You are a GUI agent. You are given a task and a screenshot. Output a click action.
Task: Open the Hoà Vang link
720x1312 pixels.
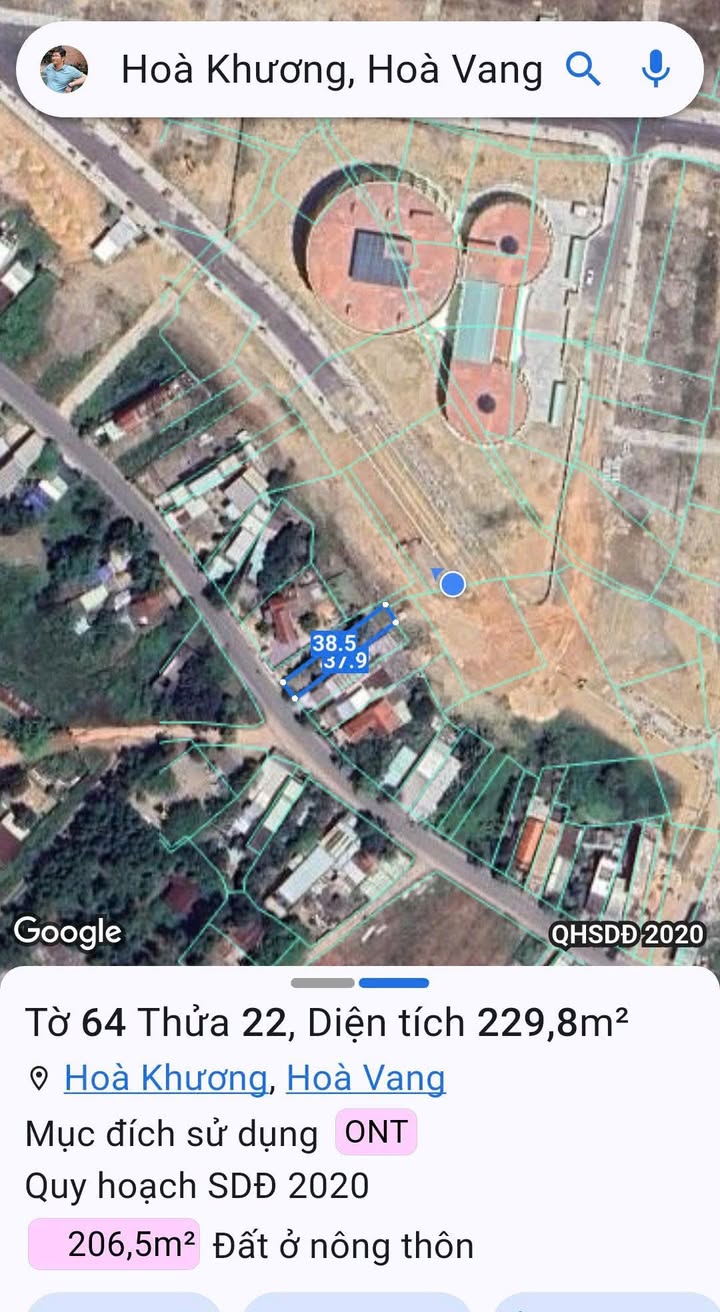pyautogui.click(x=365, y=1078)
